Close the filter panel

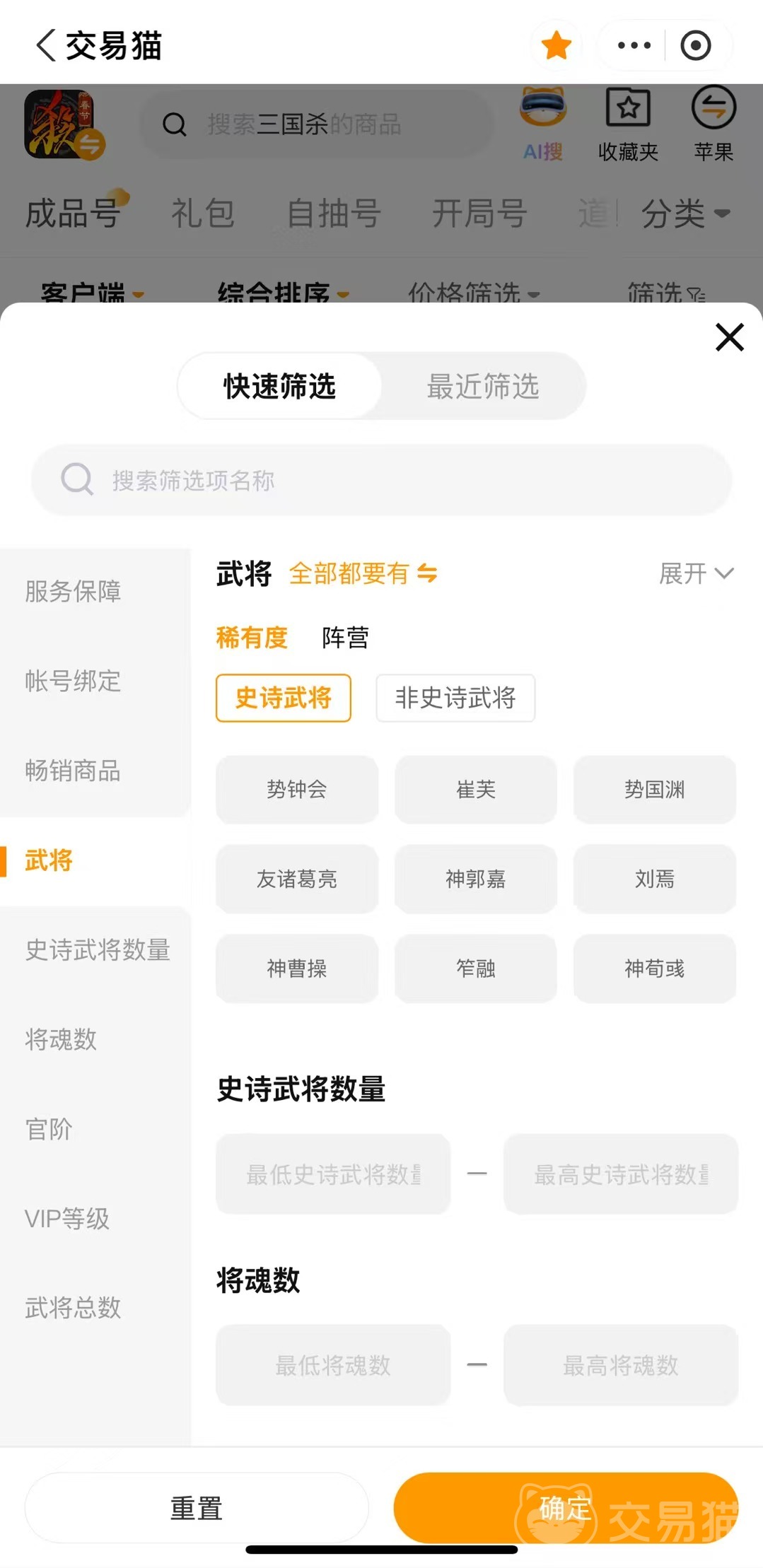729,337
